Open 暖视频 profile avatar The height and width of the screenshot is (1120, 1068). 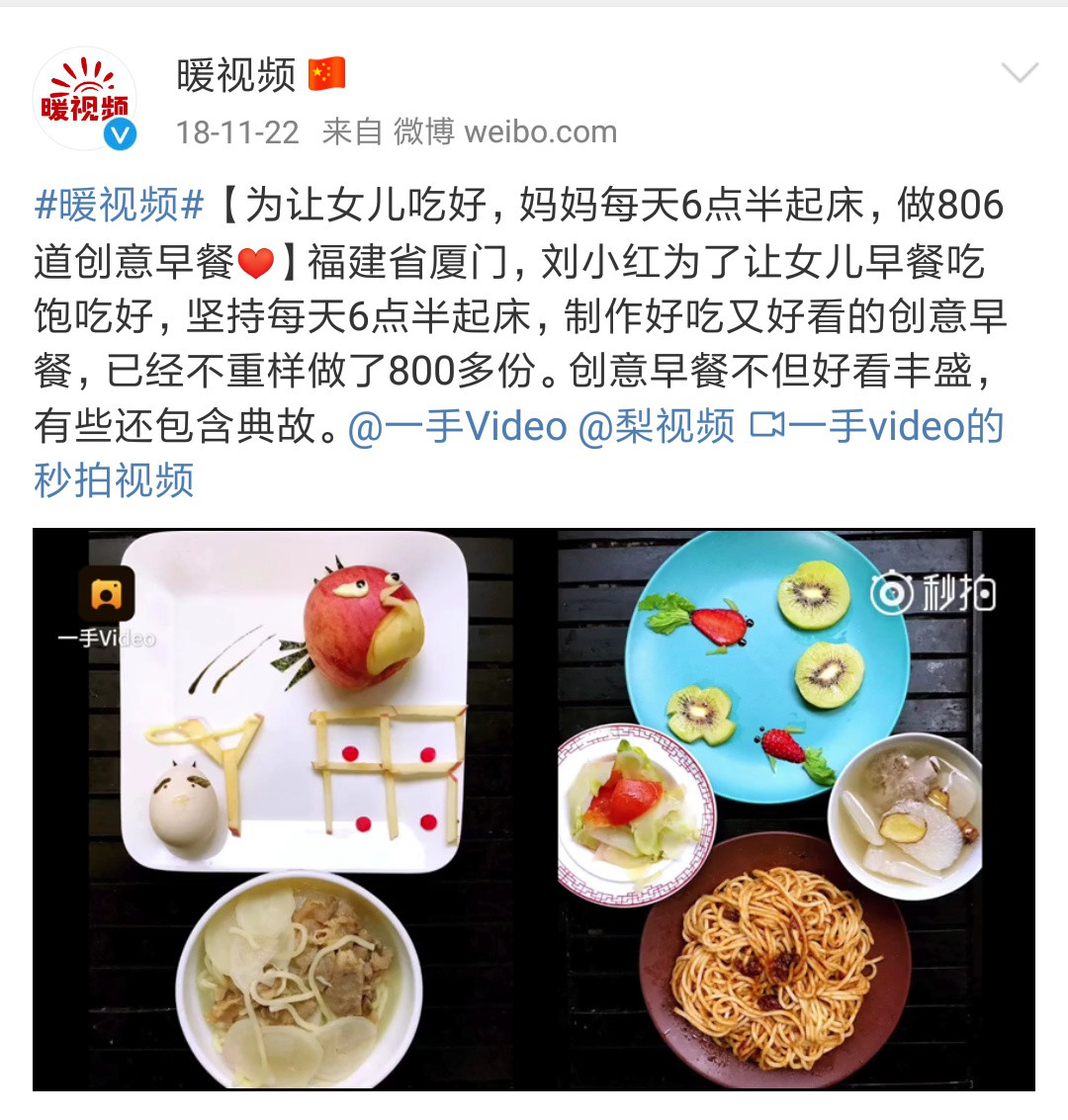coord(85,100)
